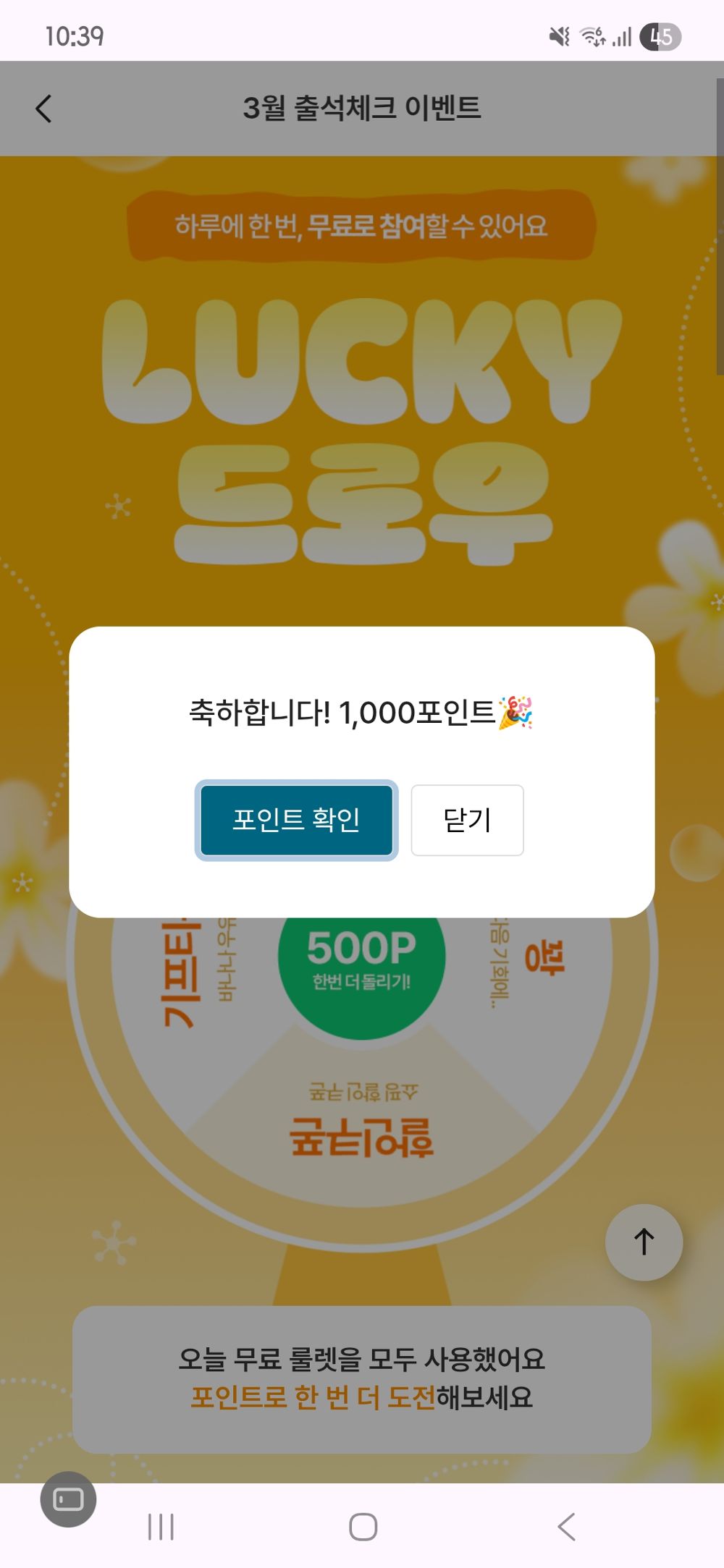
Task: Tap the scroll-to-top arrow button
Action: tap(644, 1241)
